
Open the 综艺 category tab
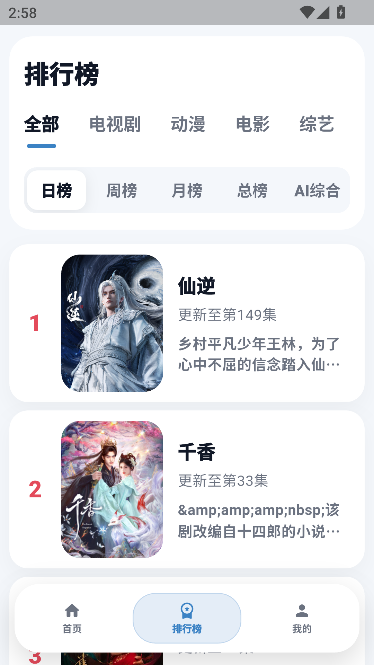(x=317, y=125)
